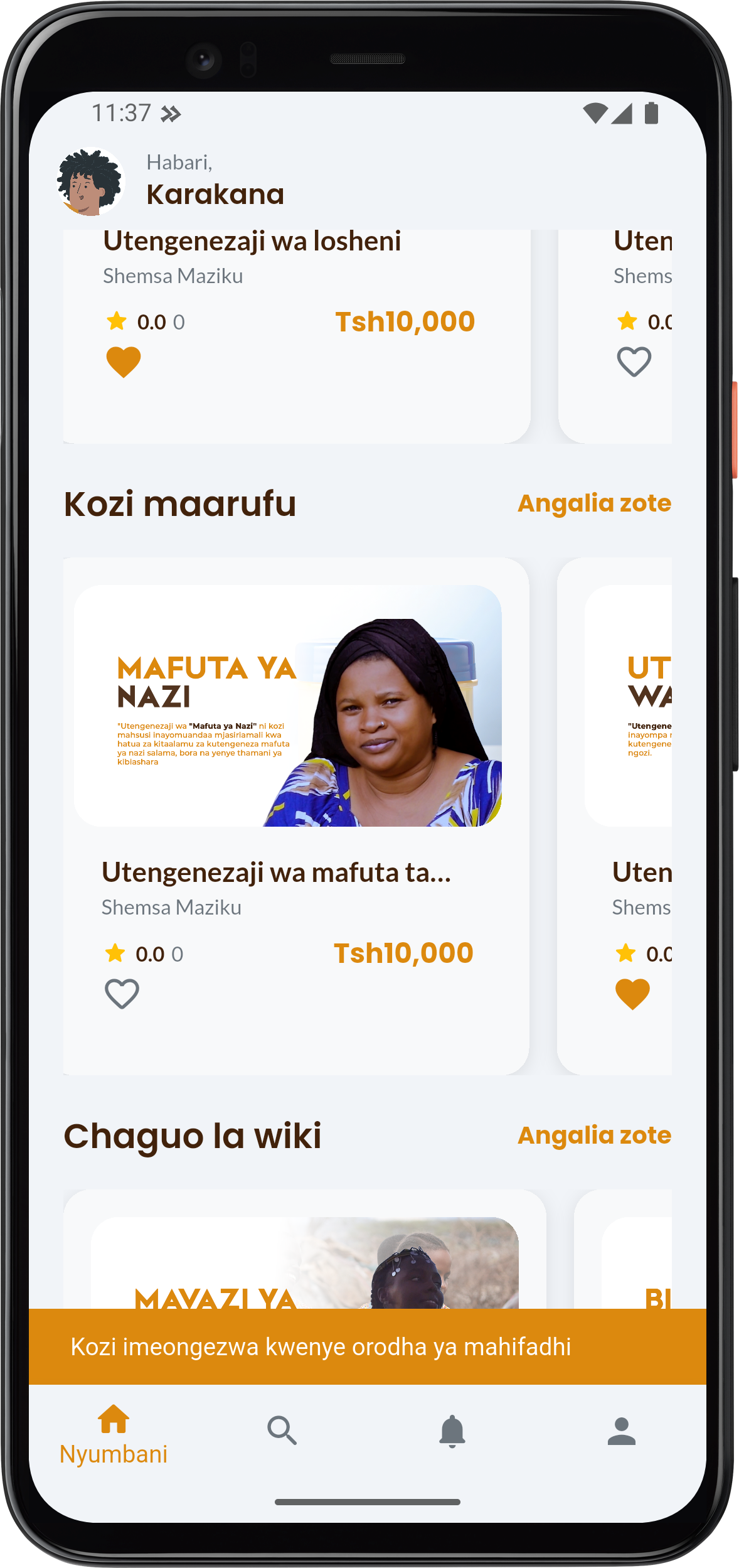Go to the search tab
Screen dimensions: 739x1568
point(282,1431)
